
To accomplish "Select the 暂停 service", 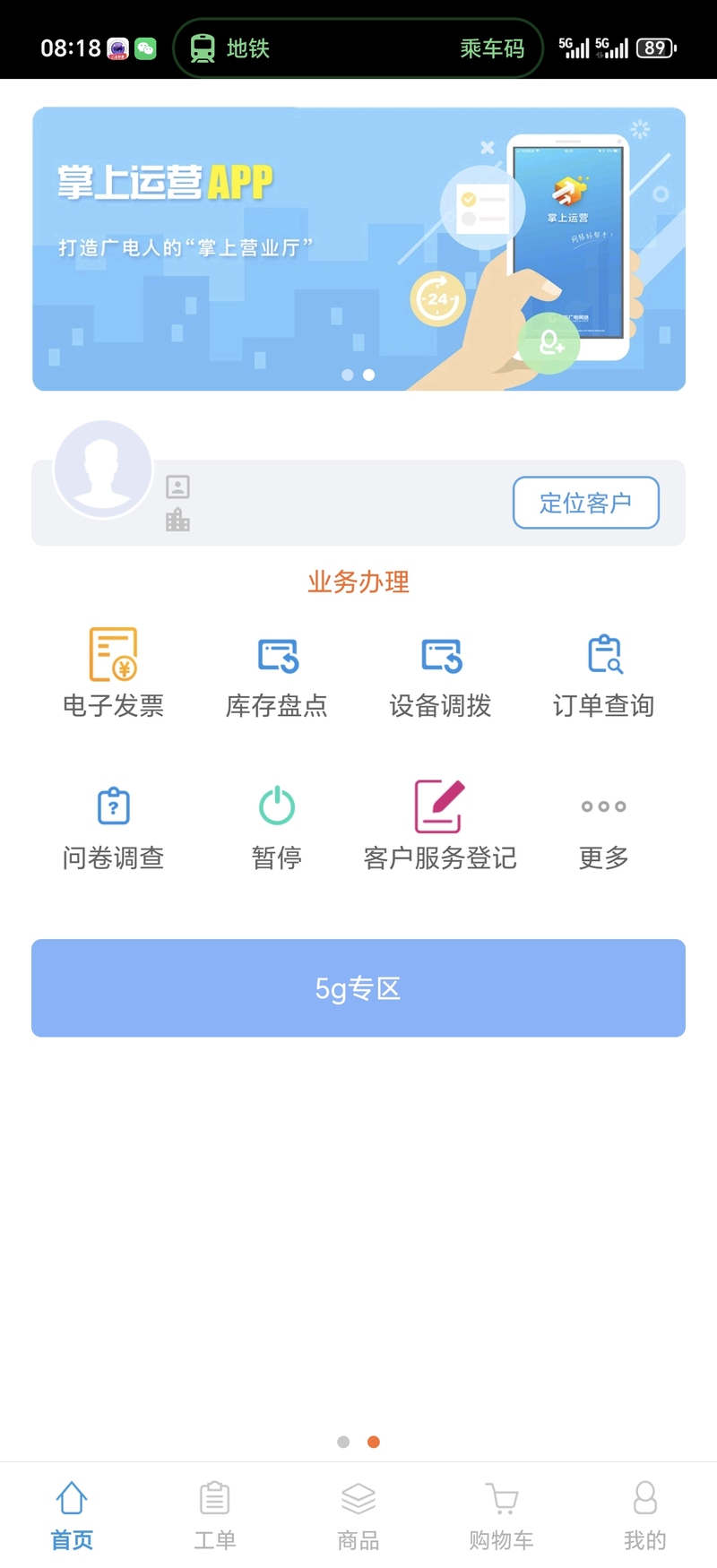I will pos(277,824).
